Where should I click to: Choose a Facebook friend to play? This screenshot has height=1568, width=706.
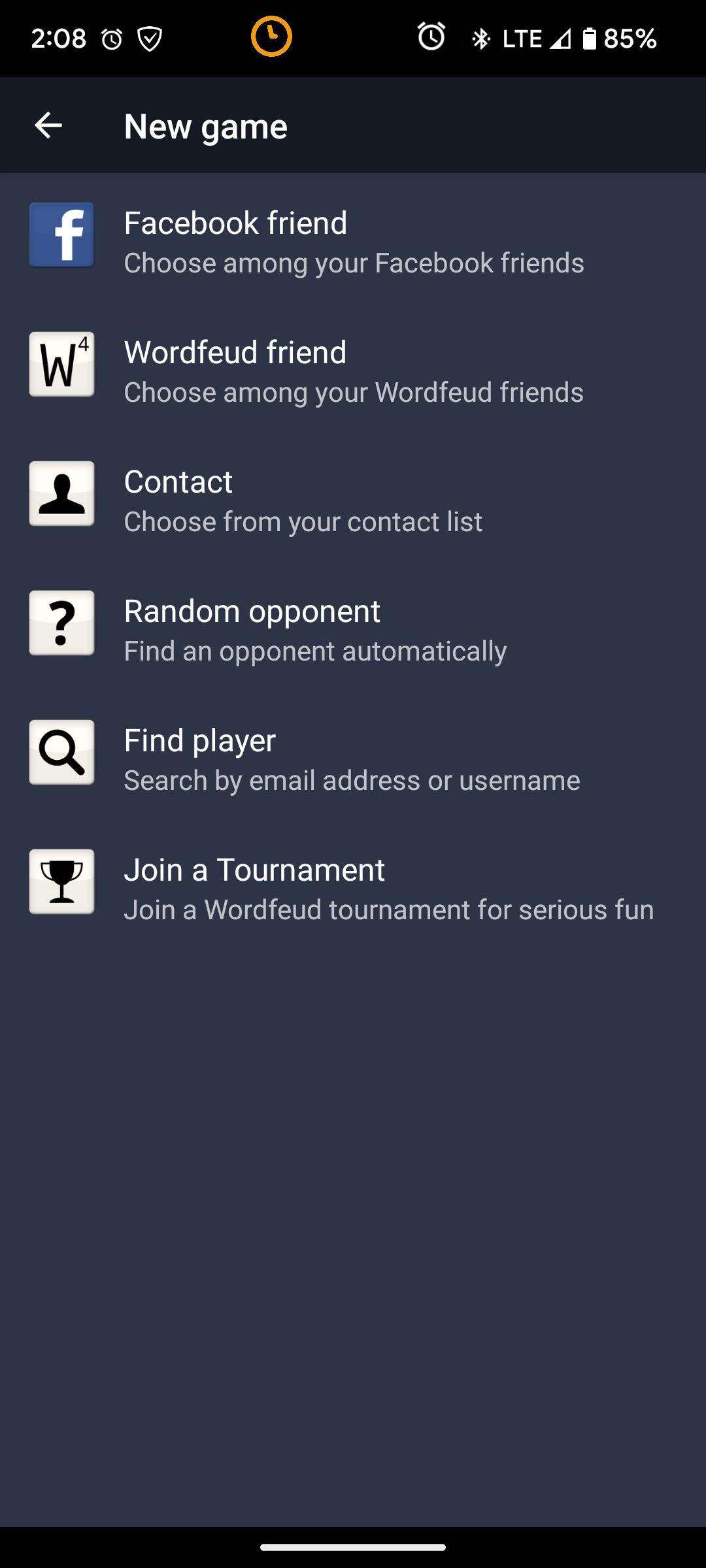point(353,240)
